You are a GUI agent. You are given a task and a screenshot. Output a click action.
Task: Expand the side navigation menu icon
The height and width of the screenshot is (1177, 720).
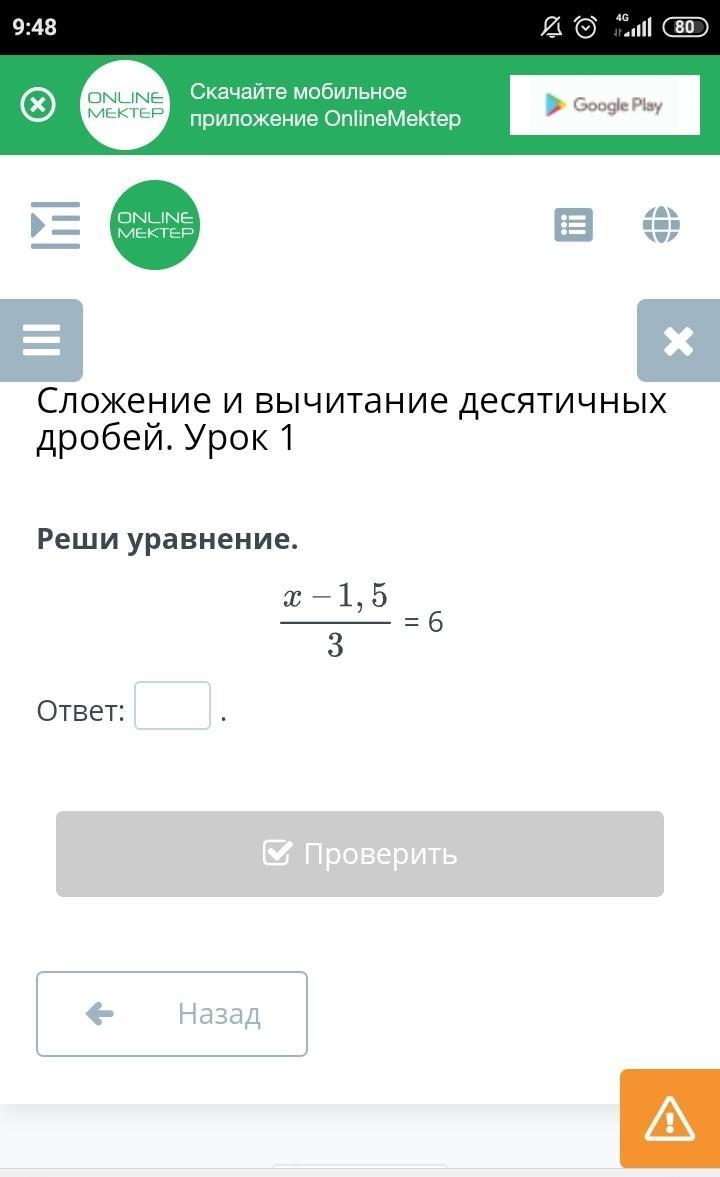tap(55, 225)
